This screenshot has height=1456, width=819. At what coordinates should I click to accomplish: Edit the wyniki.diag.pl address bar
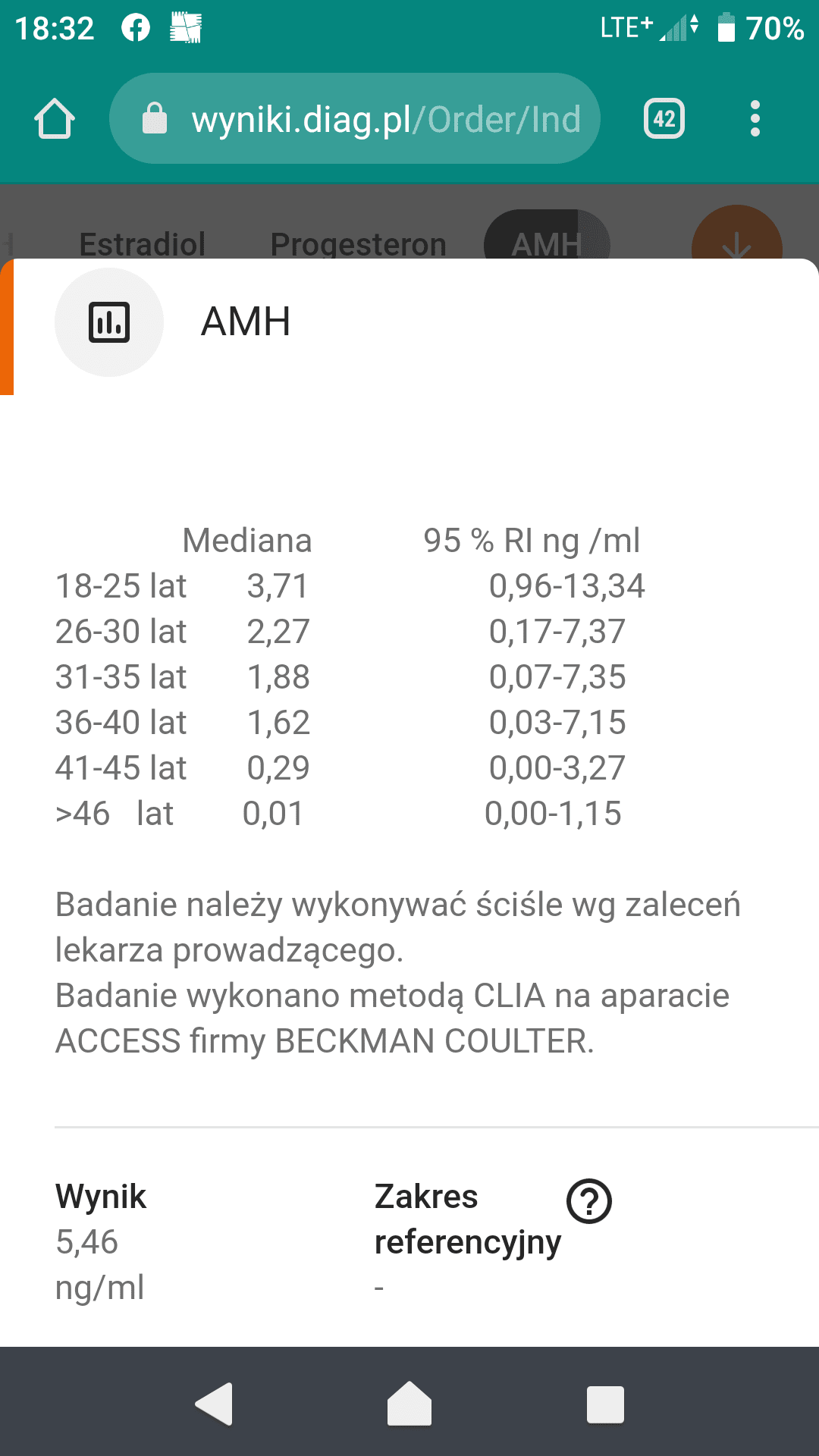pos(355,119)
